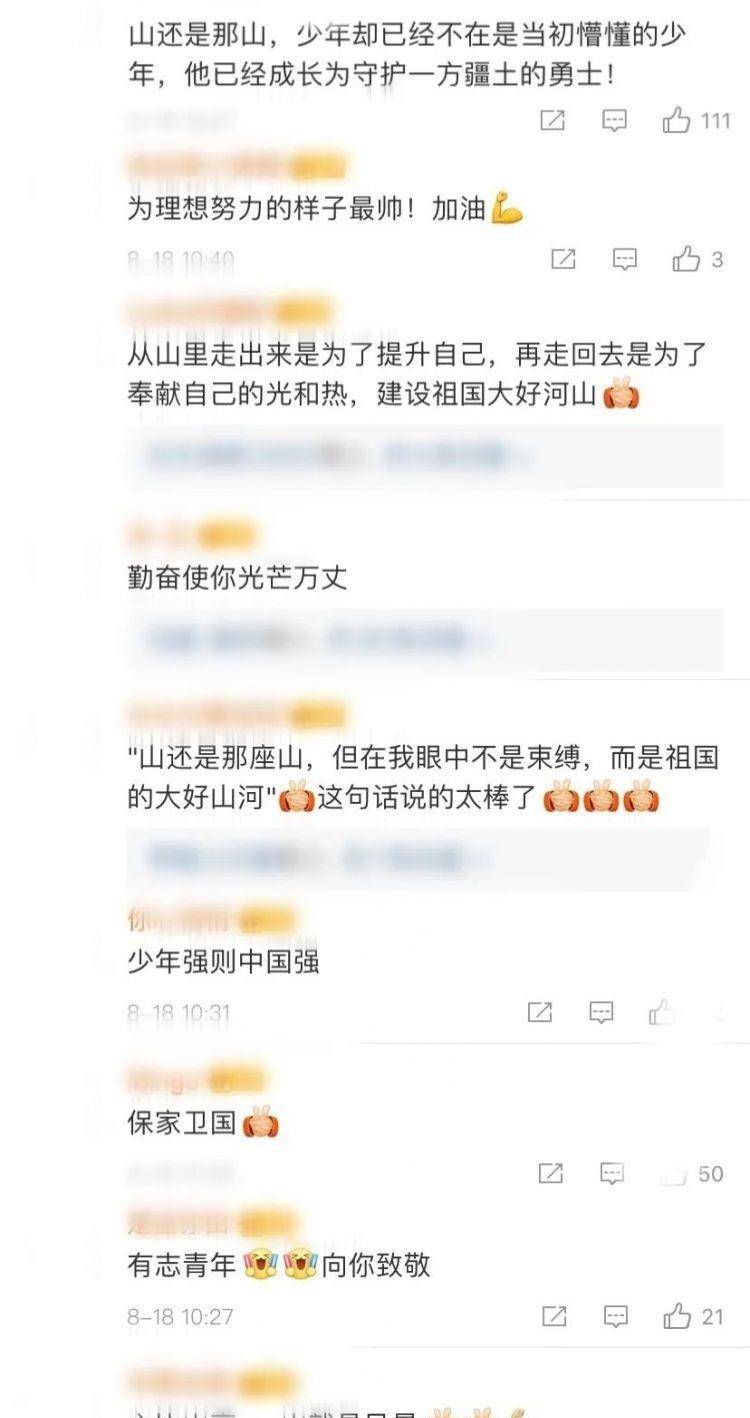
Task: Share the comment about 守护一方疆土的勇士
Action: (x=552, y=121)
